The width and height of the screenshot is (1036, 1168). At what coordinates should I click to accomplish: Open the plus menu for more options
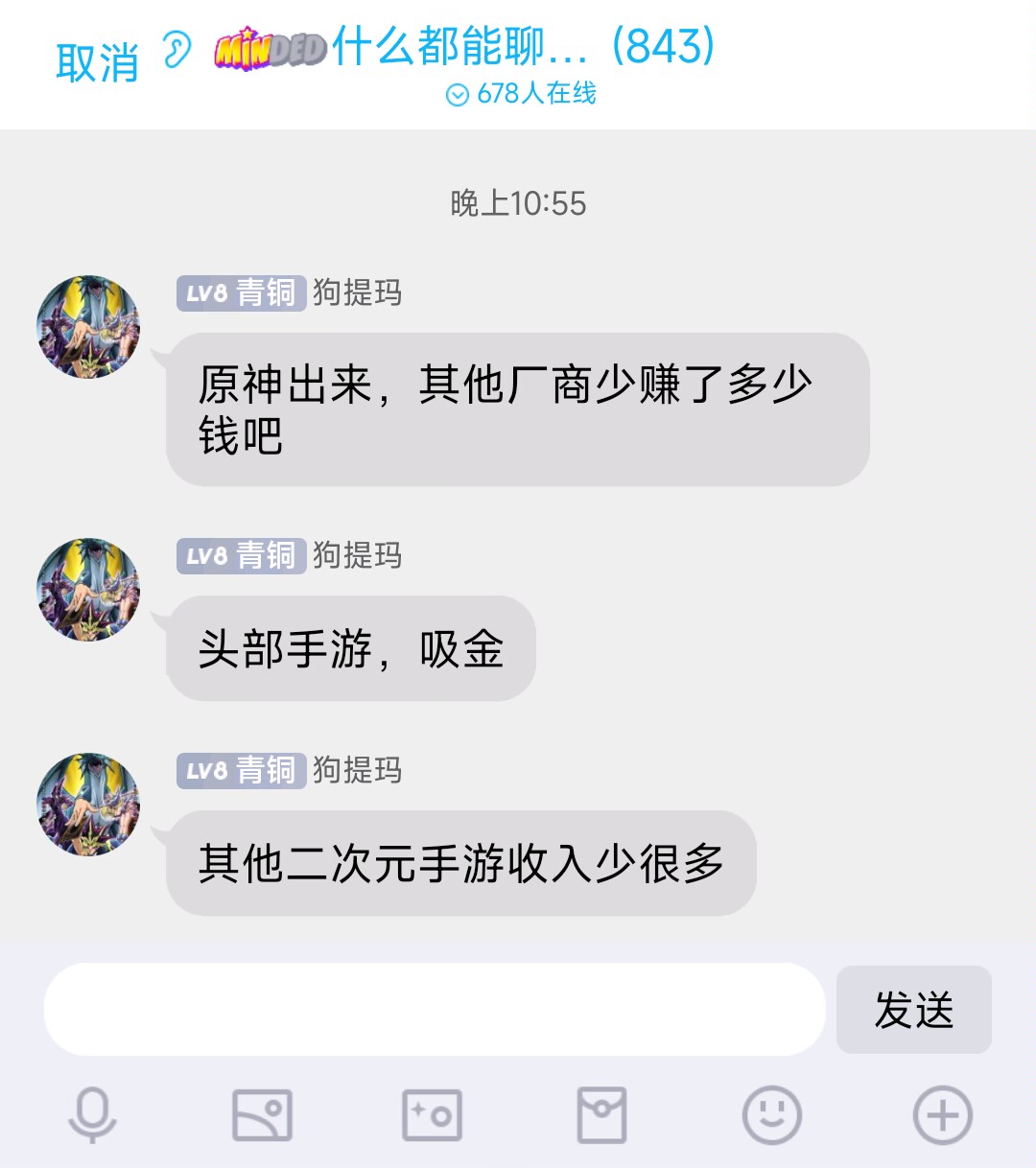click(x=942, y=1115)
